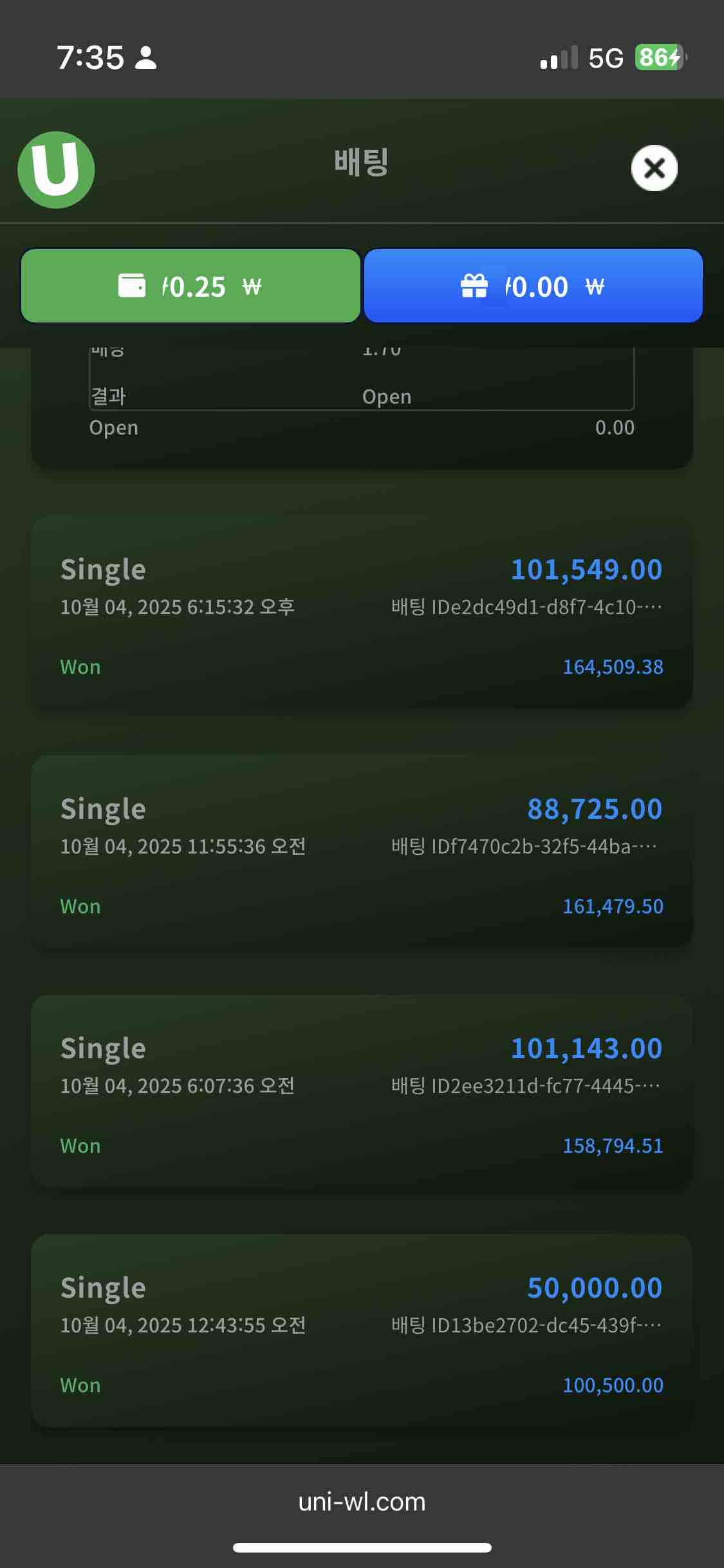Open the blue bonus gift balance button

(533, 286)
